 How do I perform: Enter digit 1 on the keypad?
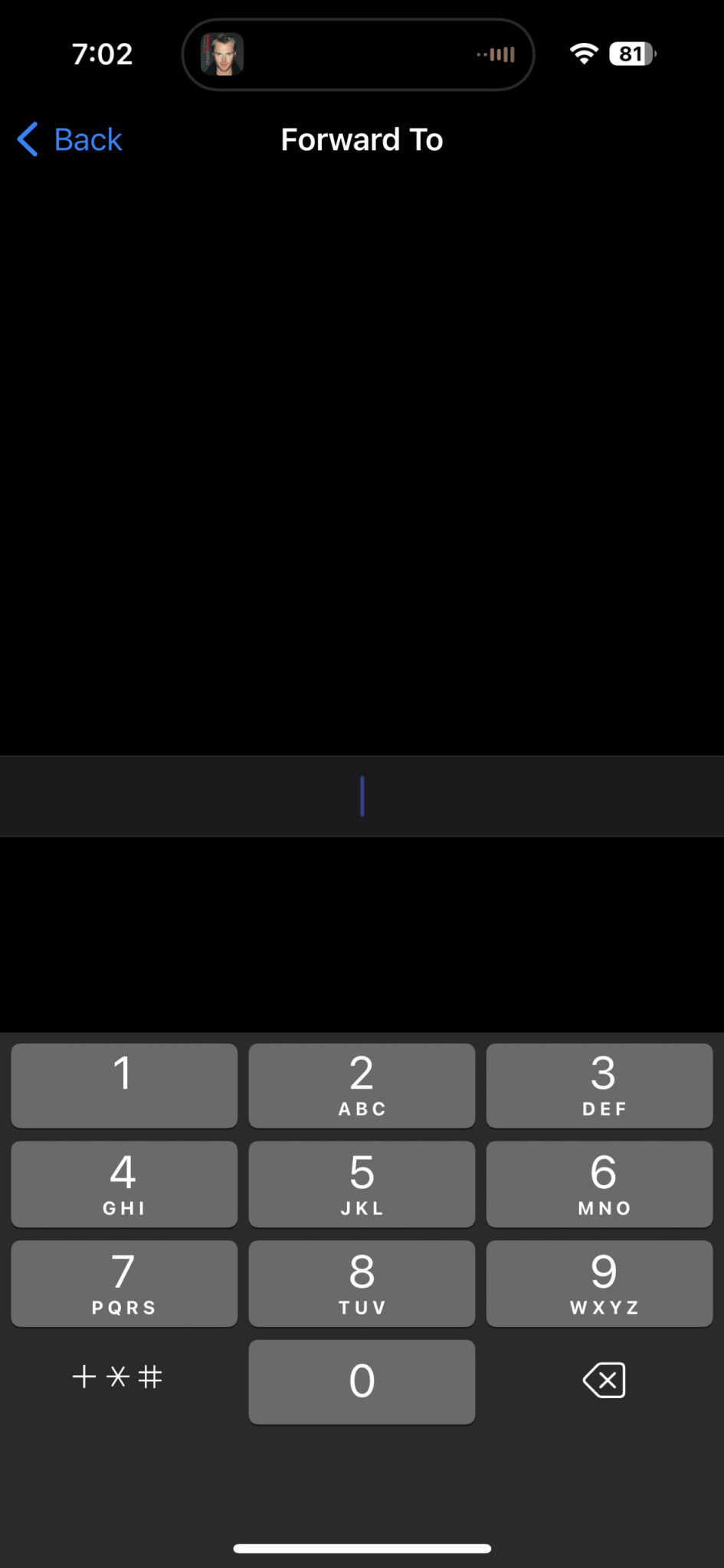(124, 1085)
